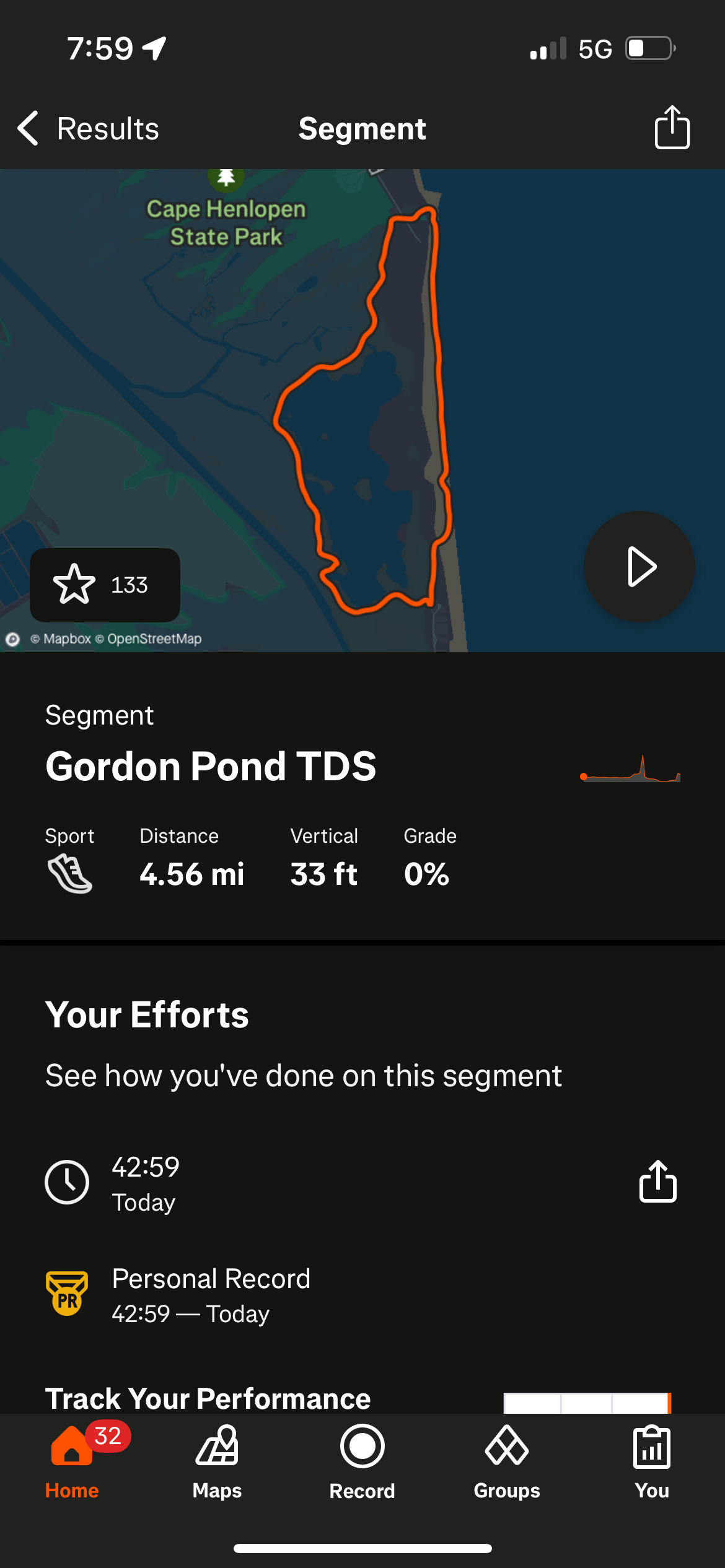
Task: Open the Record tab
Action: tap(362, 1461)
